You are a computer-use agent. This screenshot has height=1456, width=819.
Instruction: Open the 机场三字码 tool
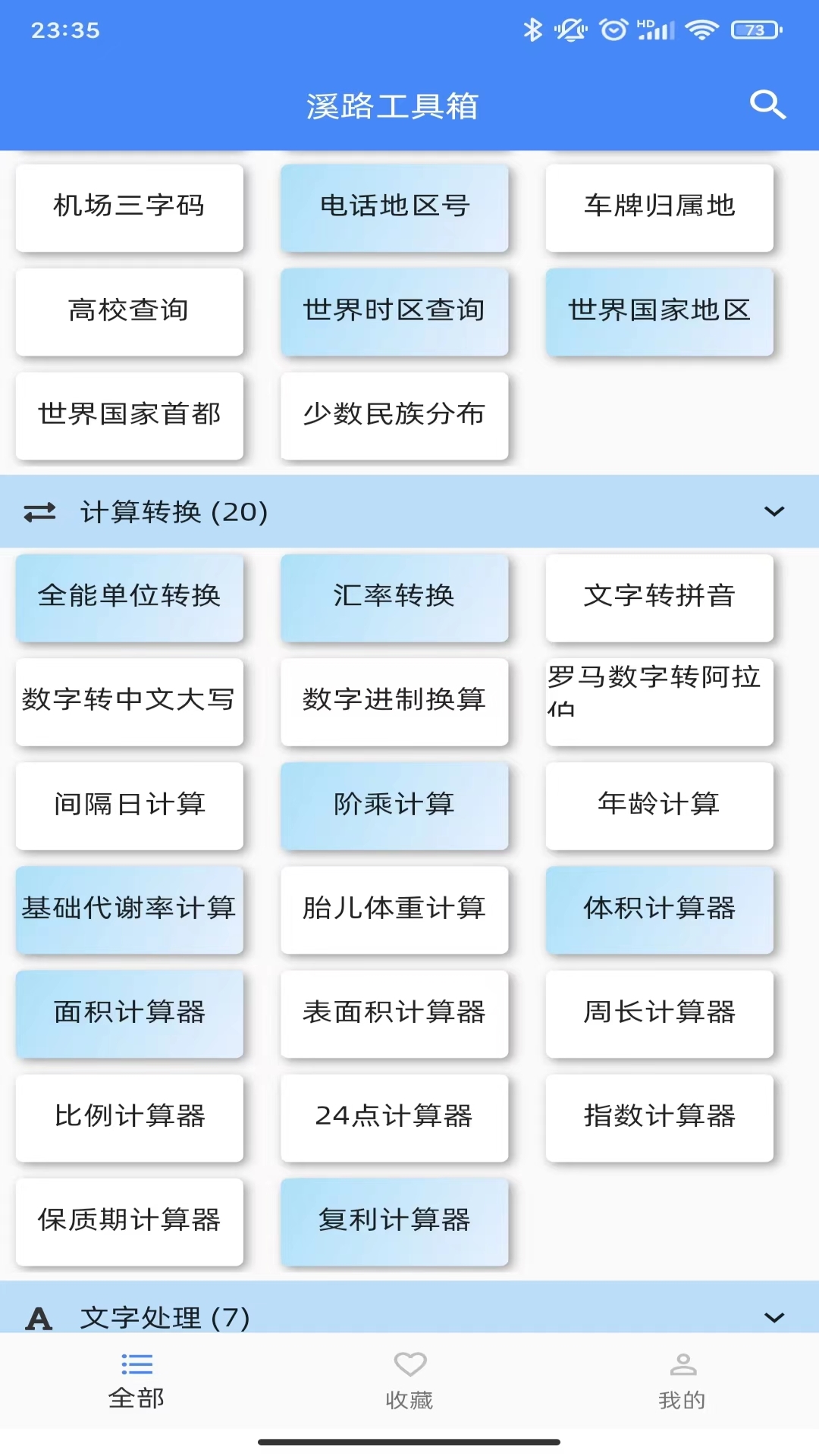129,206
